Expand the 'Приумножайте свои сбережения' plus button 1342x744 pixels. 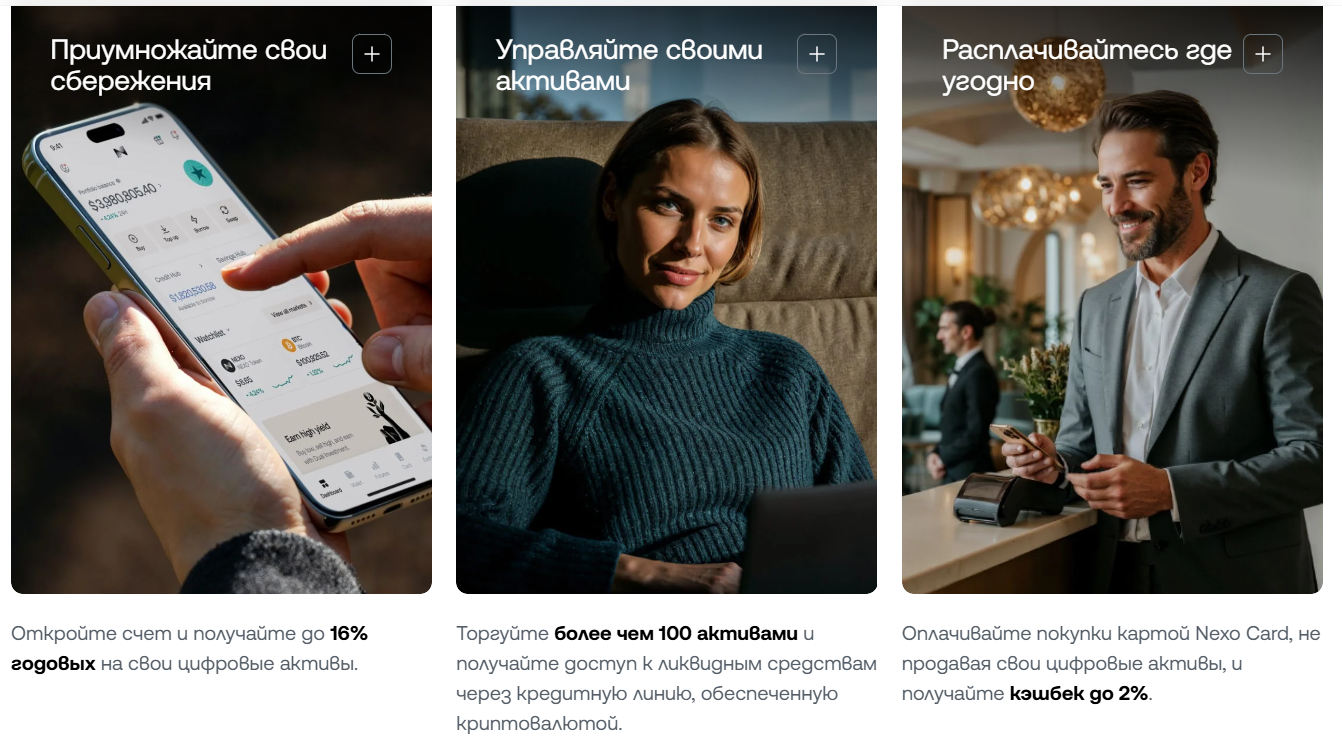(x=372, y=54)
